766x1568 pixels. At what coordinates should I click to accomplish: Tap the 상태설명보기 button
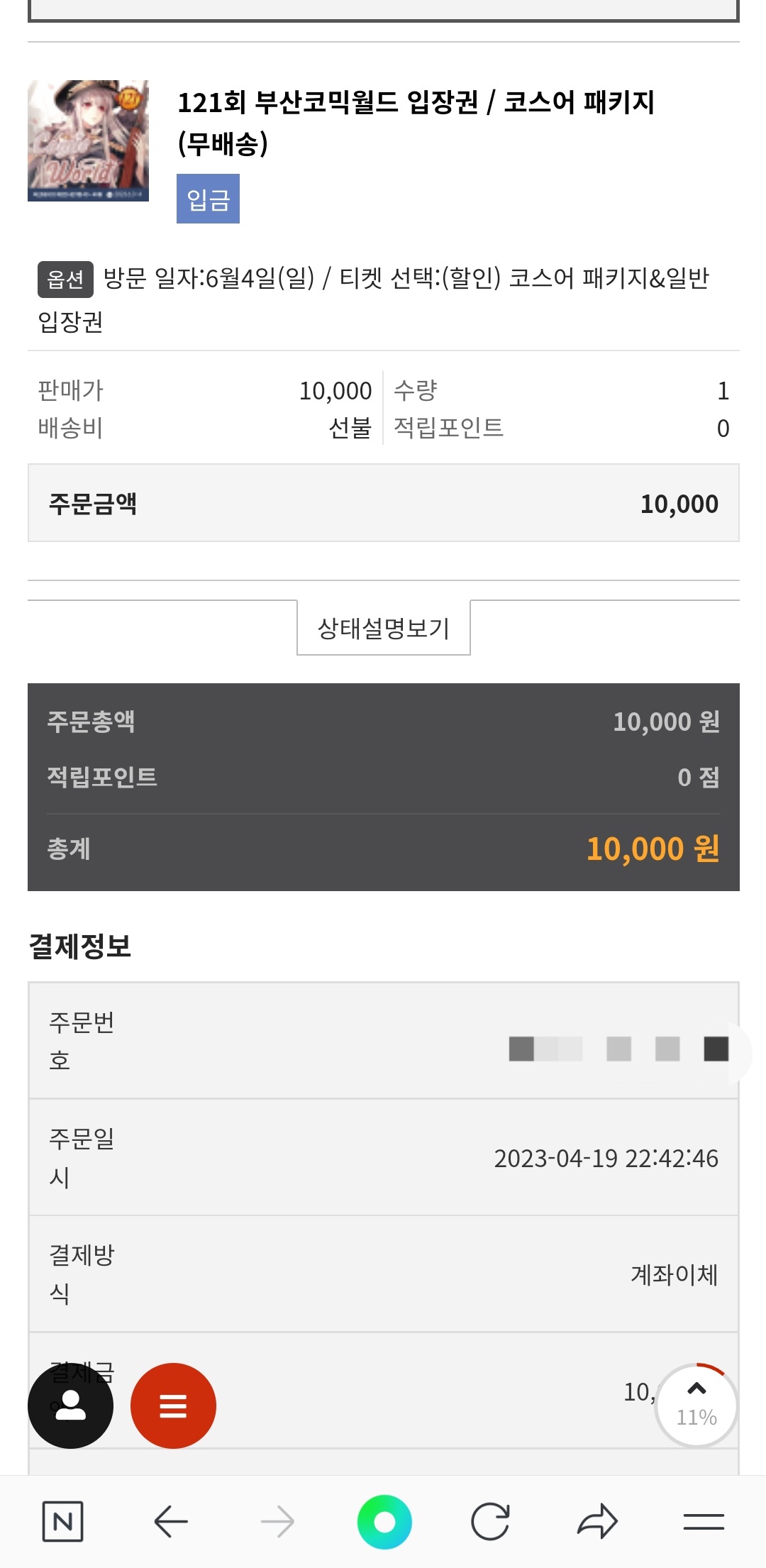(x=383, y=628)
